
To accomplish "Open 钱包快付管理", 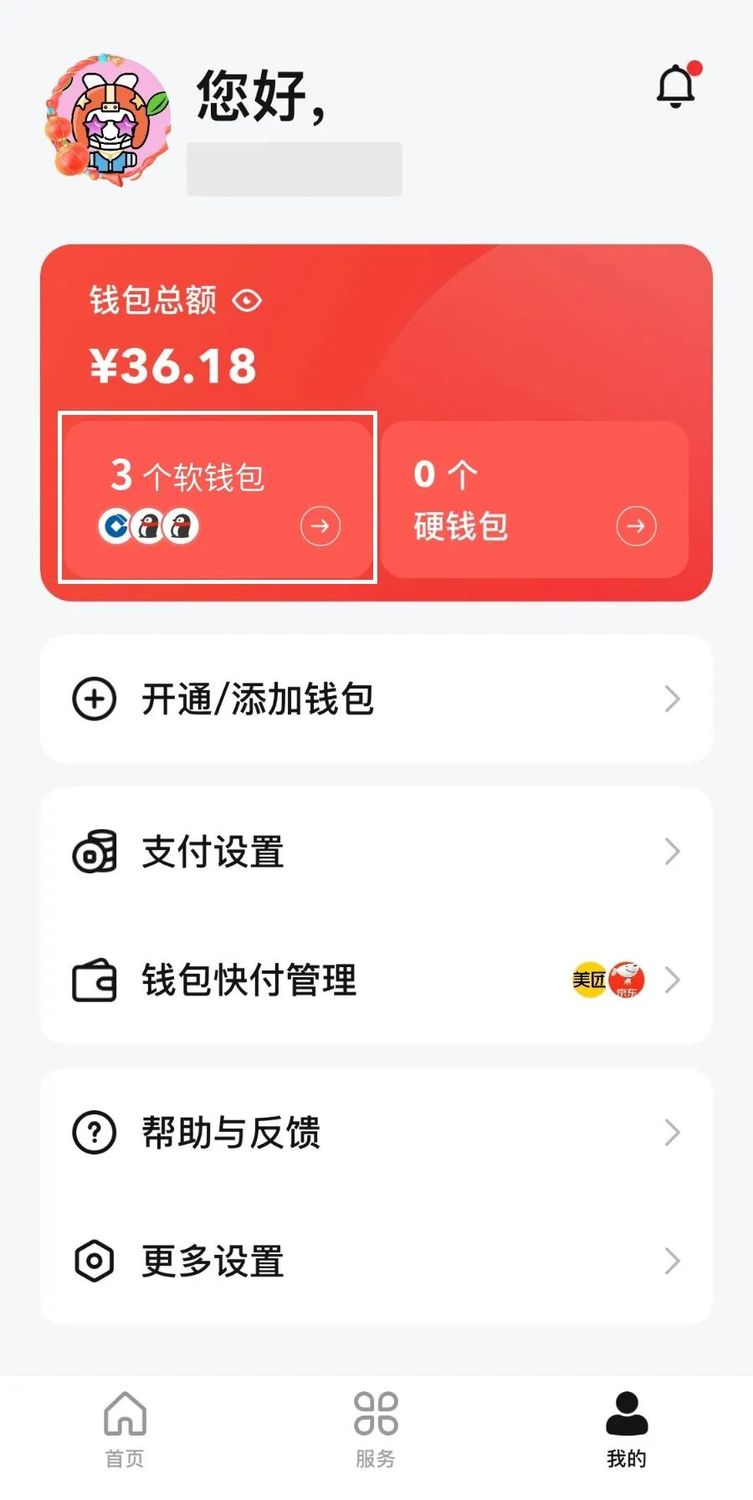I will [376, 980].
